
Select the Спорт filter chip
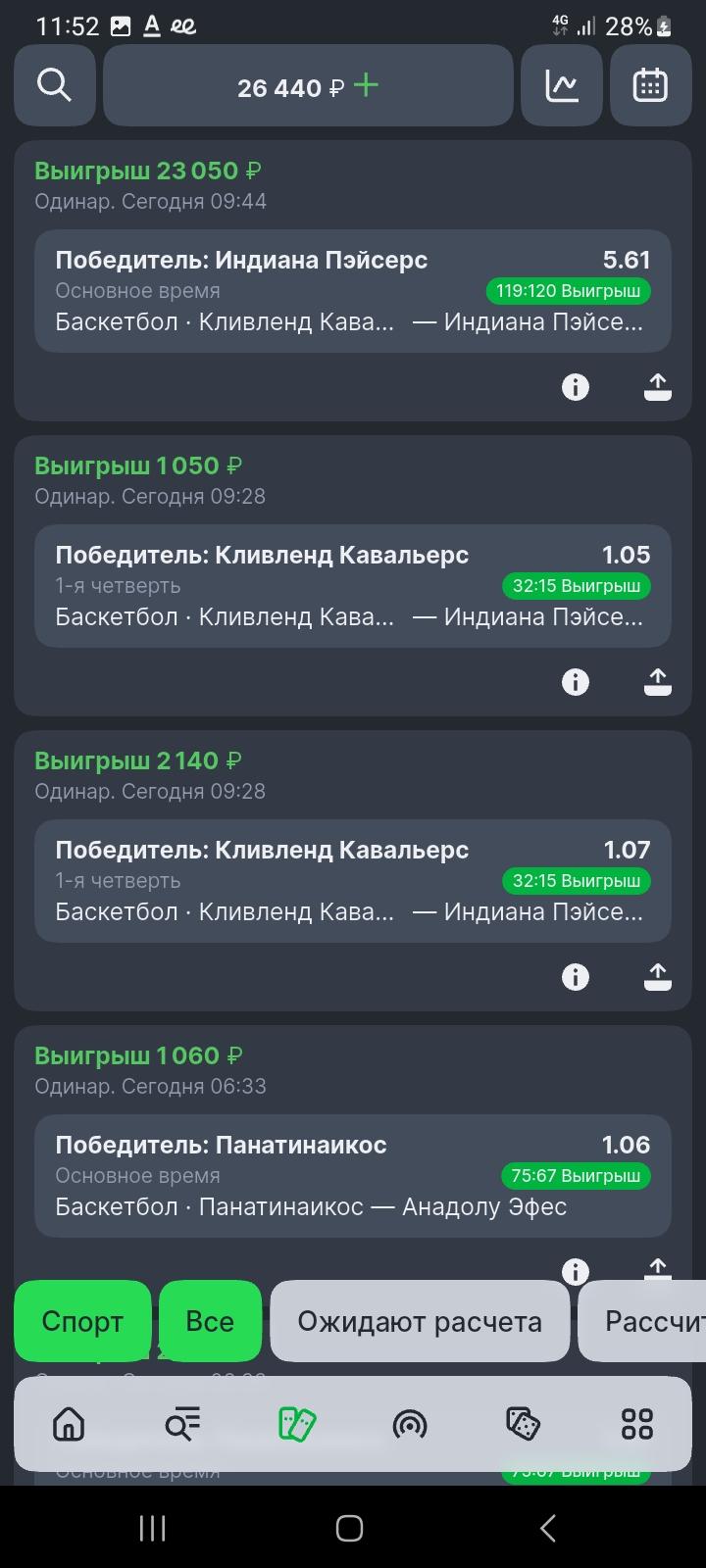(x=82, y=1321)
